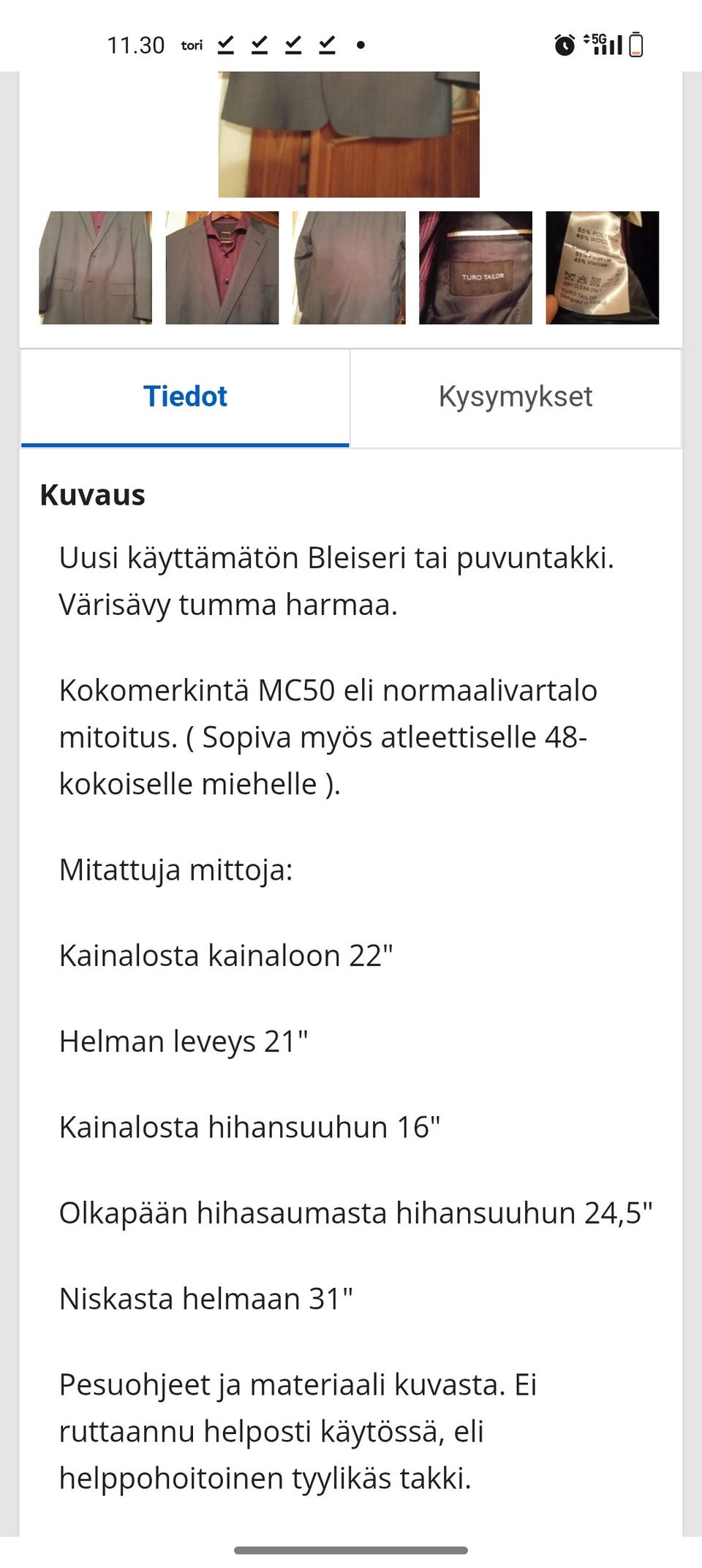Tap the battery status icon
Screen dimensions: 702x1568
coord(637,45)
